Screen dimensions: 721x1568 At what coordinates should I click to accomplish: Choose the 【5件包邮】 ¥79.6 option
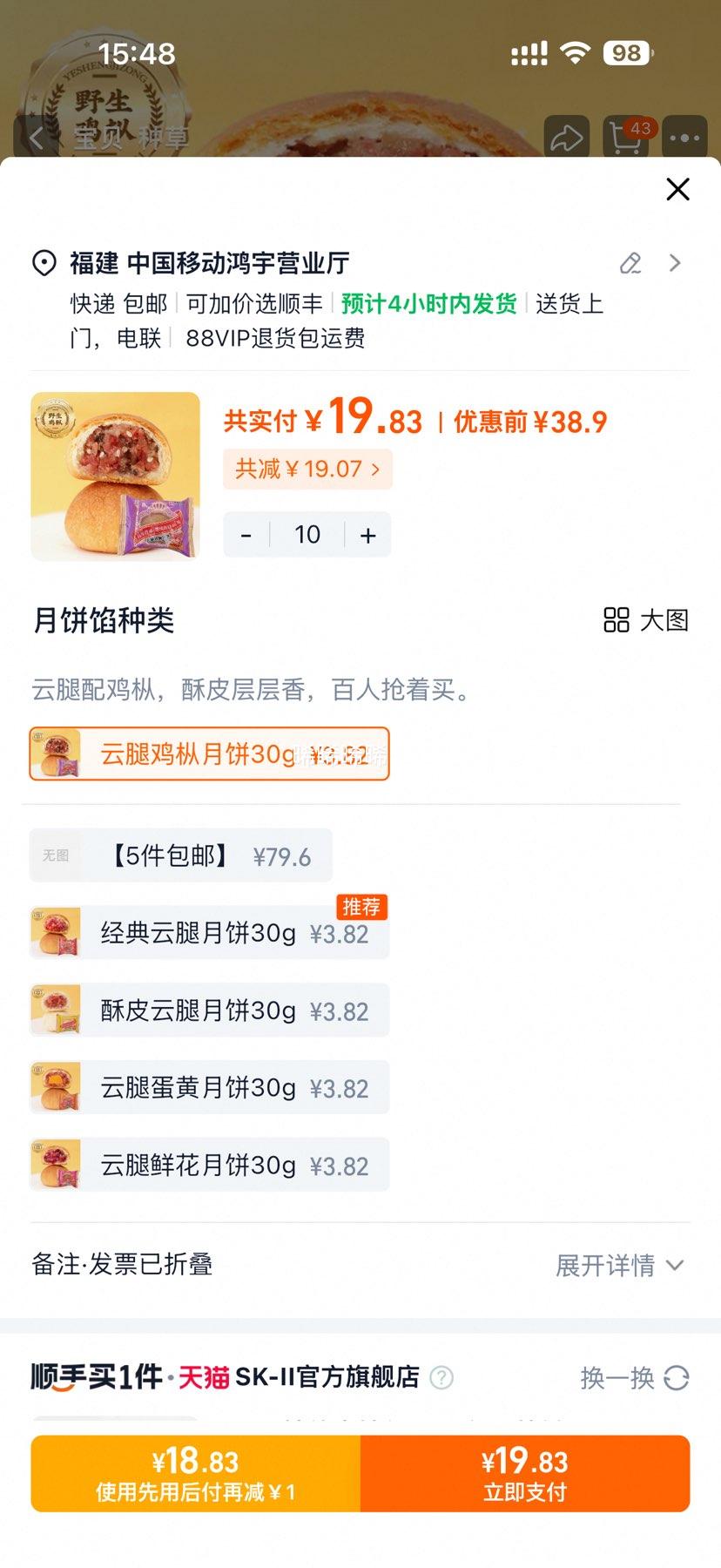click(x=181, y=856)
